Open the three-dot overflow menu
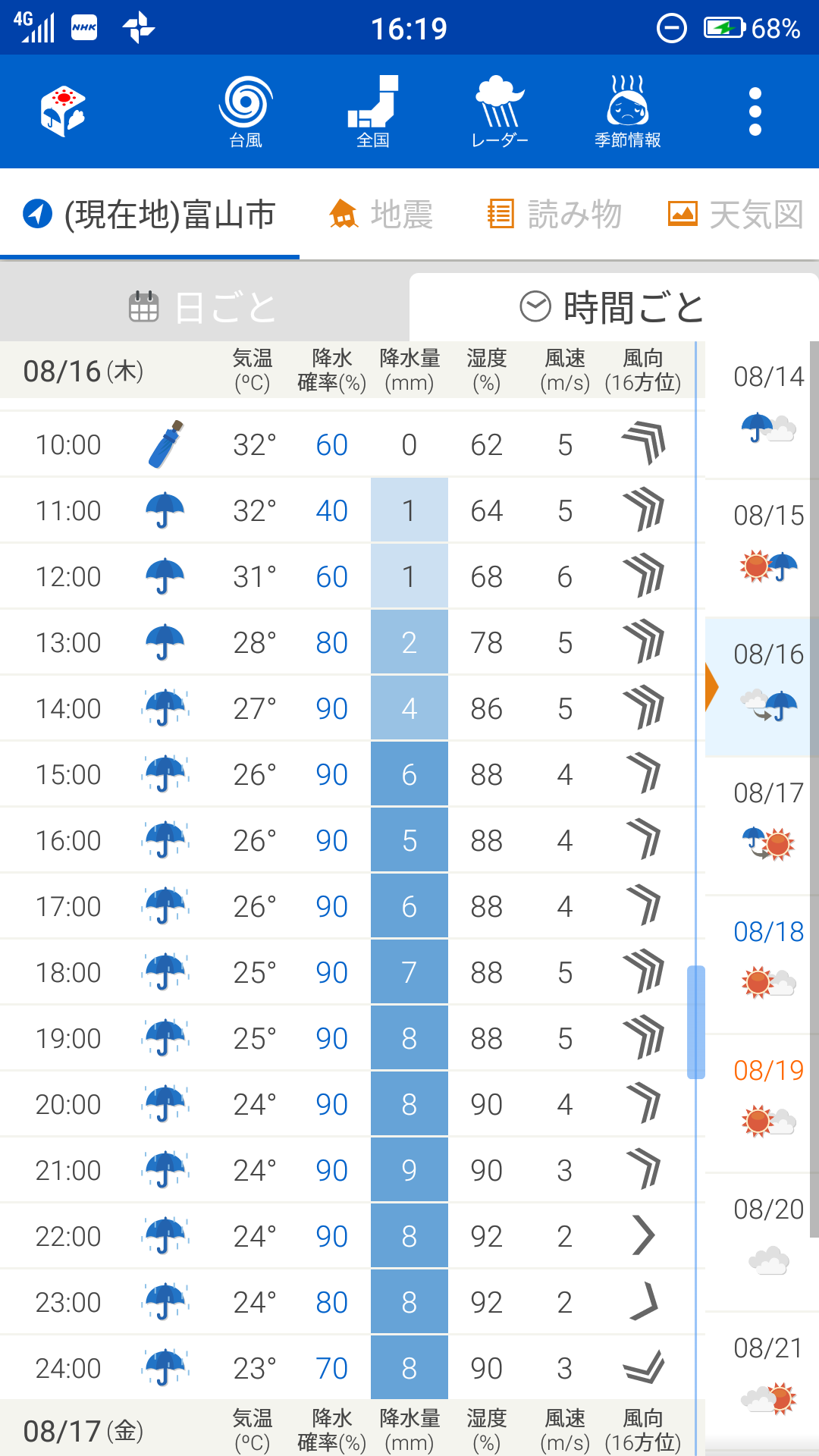 tap(755, 111)
